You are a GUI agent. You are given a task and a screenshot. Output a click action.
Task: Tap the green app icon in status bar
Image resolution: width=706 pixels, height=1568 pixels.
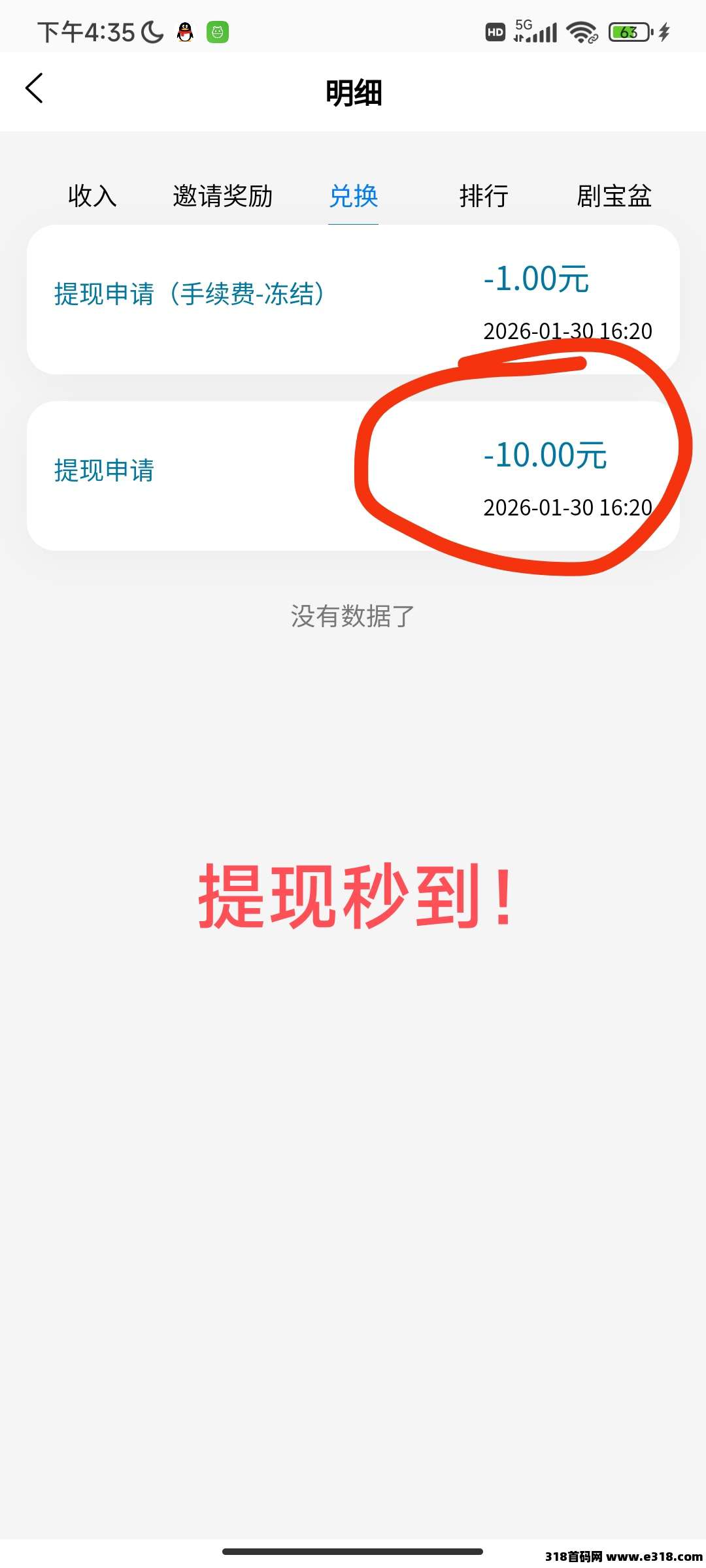[217, 31]
